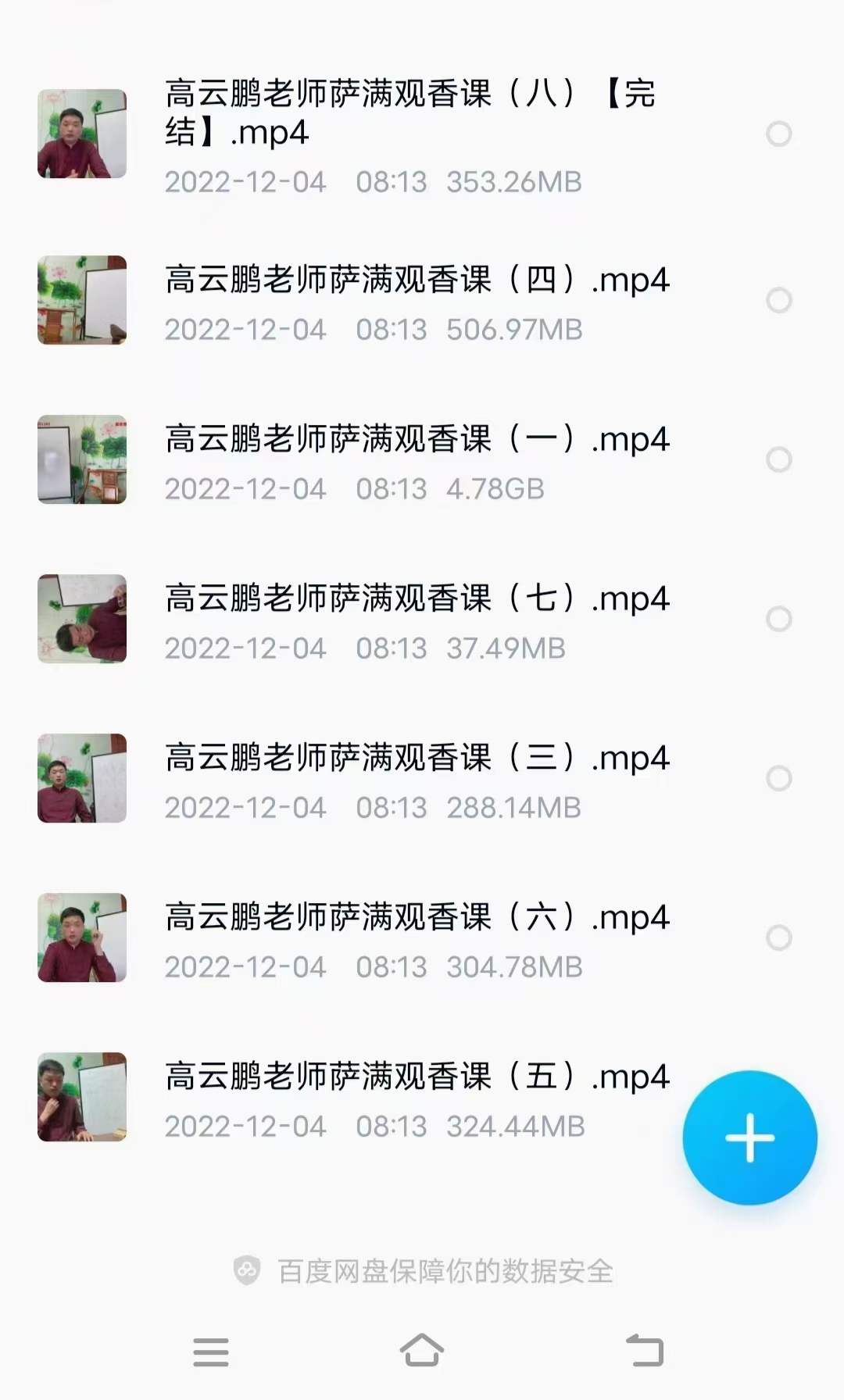Select the checkbox for 萨满观香课（八）【完结】
The height and width of the screenshot is (1400, 844).
click(x=778, y=134)
